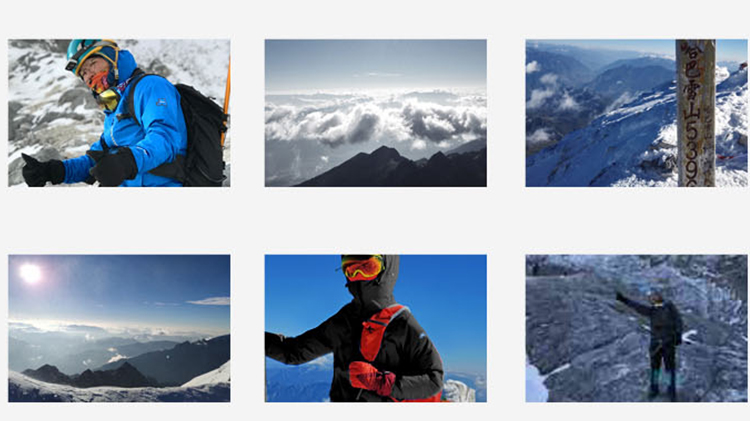This screenshot has height=421, width=750.
Task: View the photo of clouds over dark peaks
Action: point(375,113)
